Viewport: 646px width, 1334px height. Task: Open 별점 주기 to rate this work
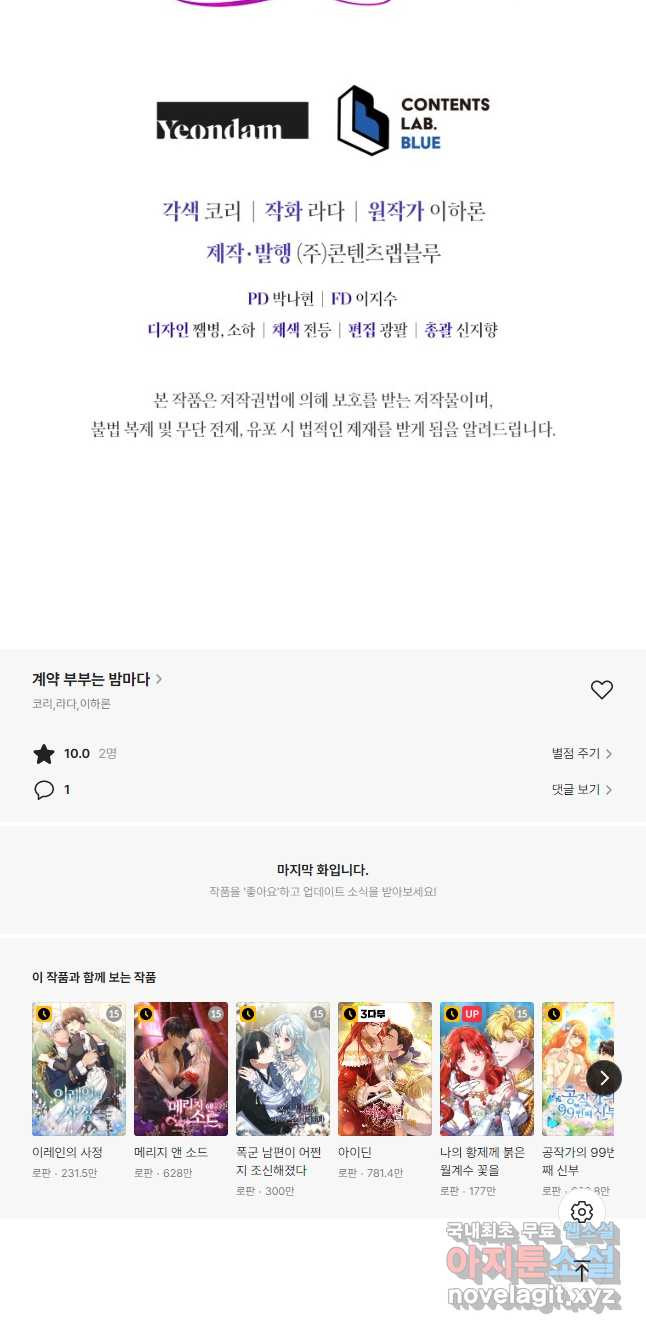[582, 754]
